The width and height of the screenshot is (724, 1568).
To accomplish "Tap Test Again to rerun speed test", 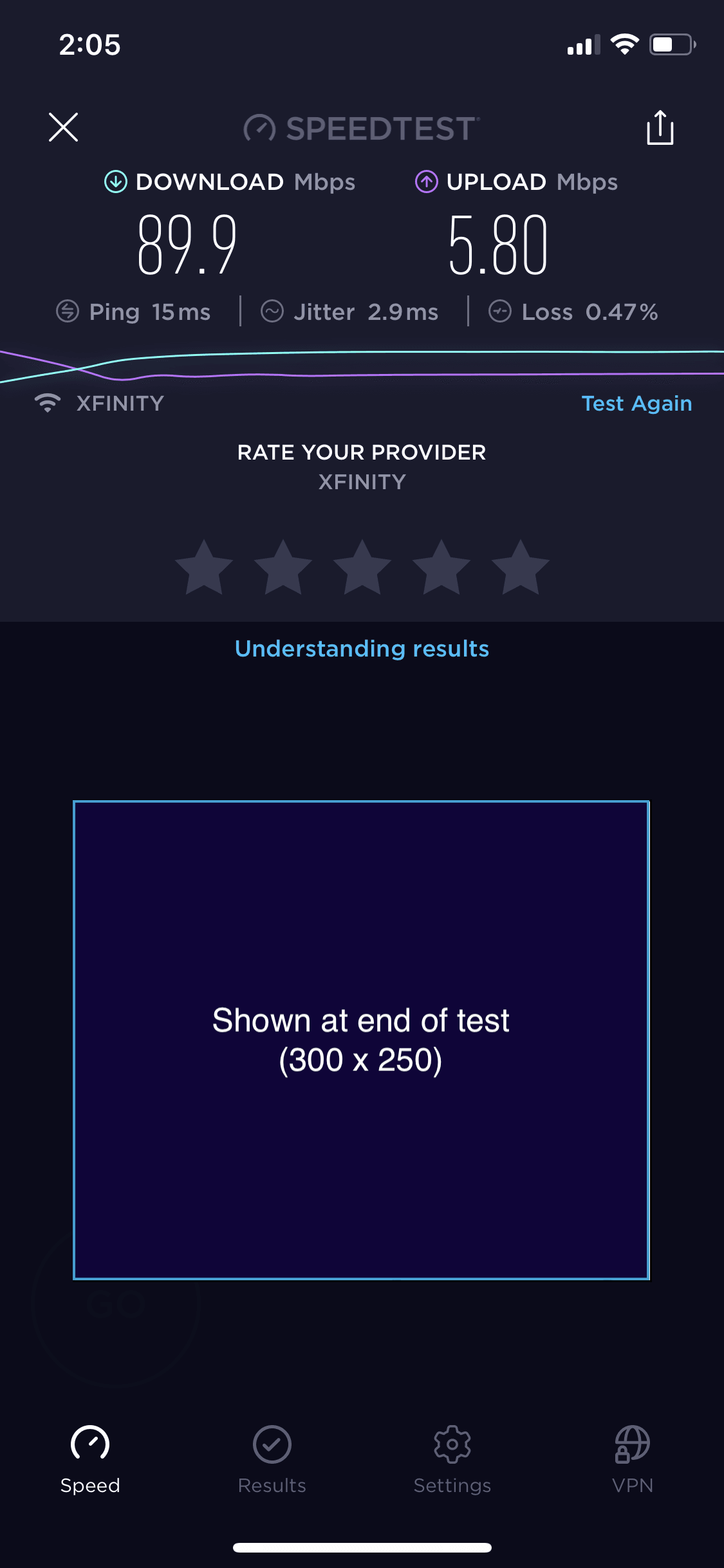I will tap(636, 402).
